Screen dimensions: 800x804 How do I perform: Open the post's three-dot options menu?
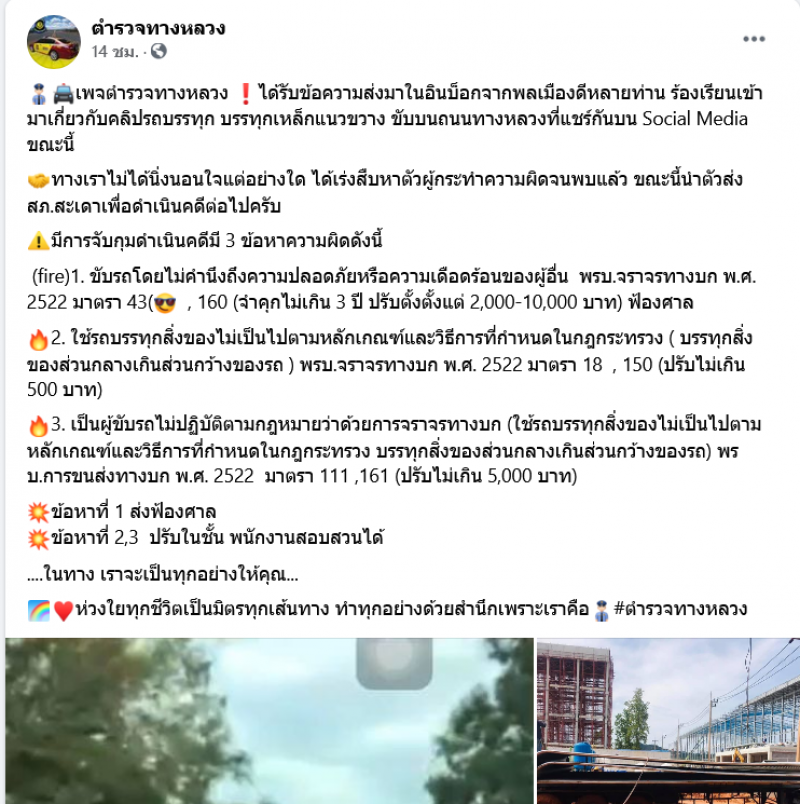tap(753, 39)
